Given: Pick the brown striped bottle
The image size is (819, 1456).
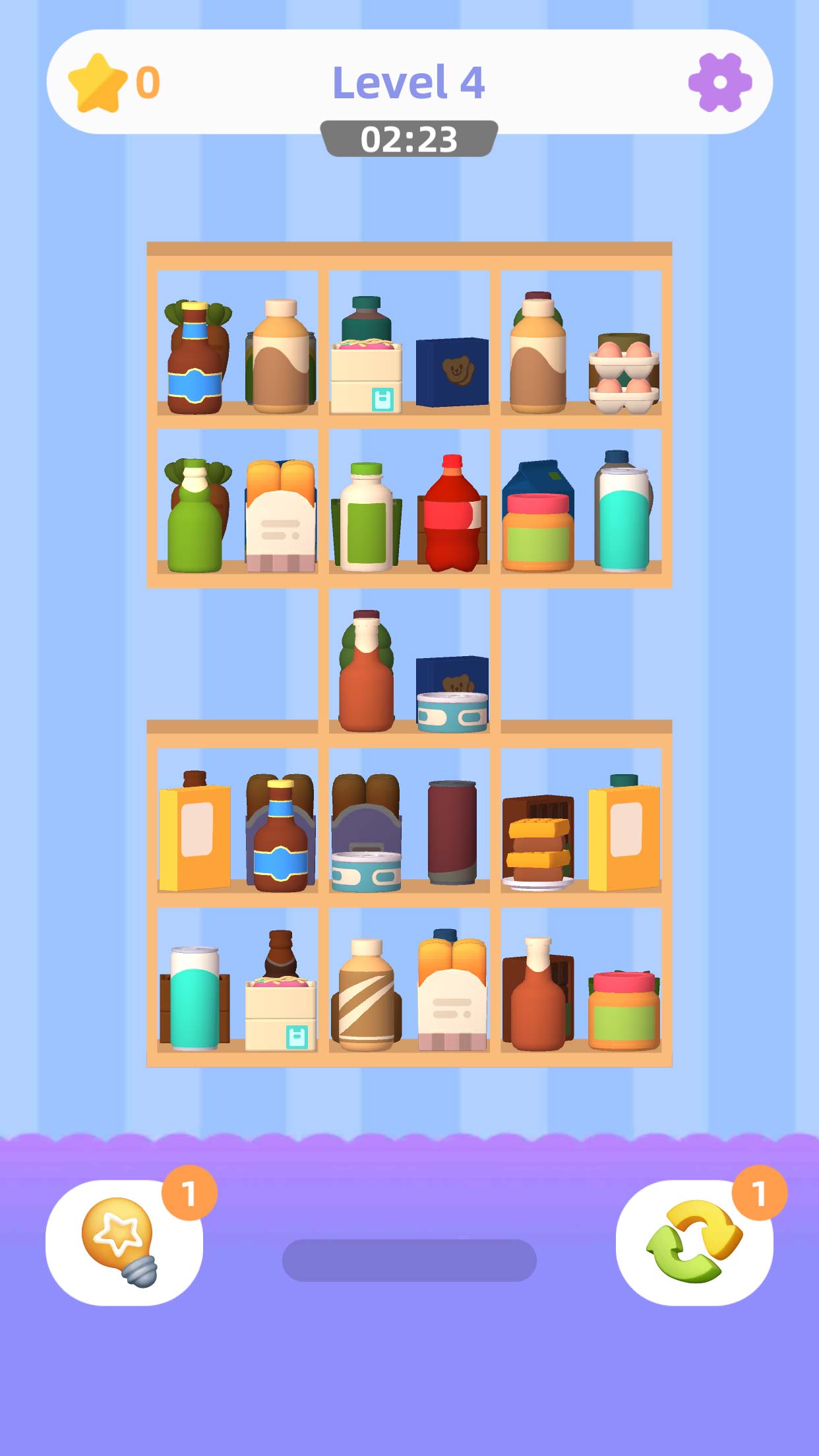Looking at the screenshot, I should coord(366,996).
